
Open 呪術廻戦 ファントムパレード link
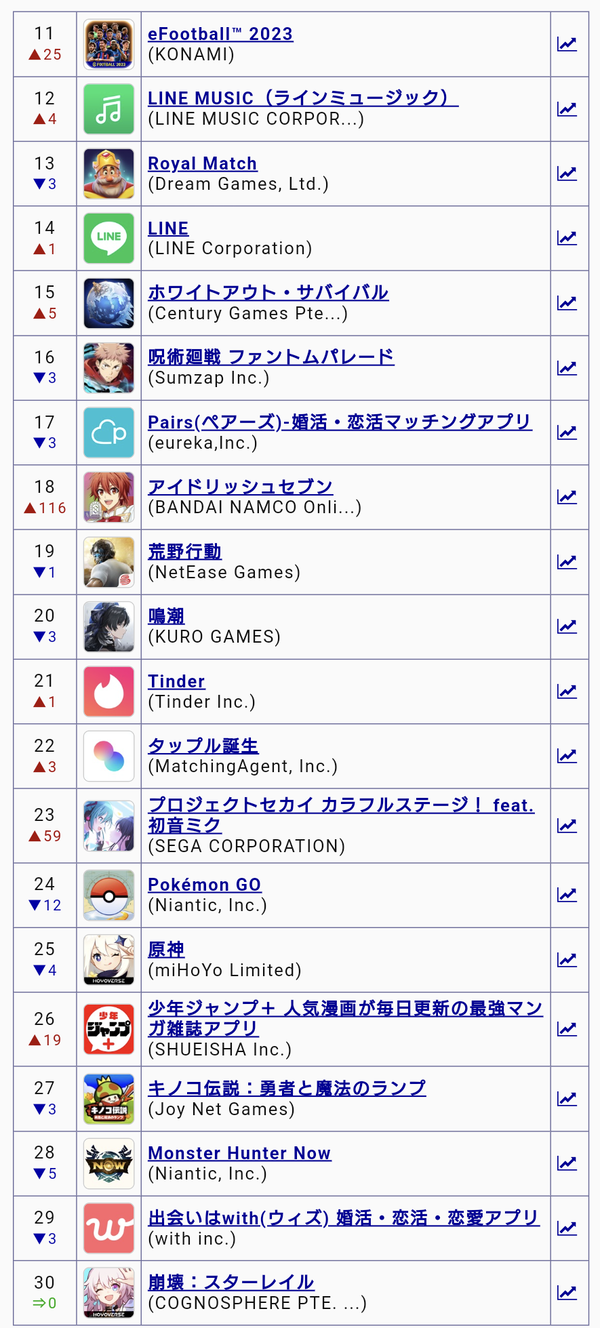point(271,356)
